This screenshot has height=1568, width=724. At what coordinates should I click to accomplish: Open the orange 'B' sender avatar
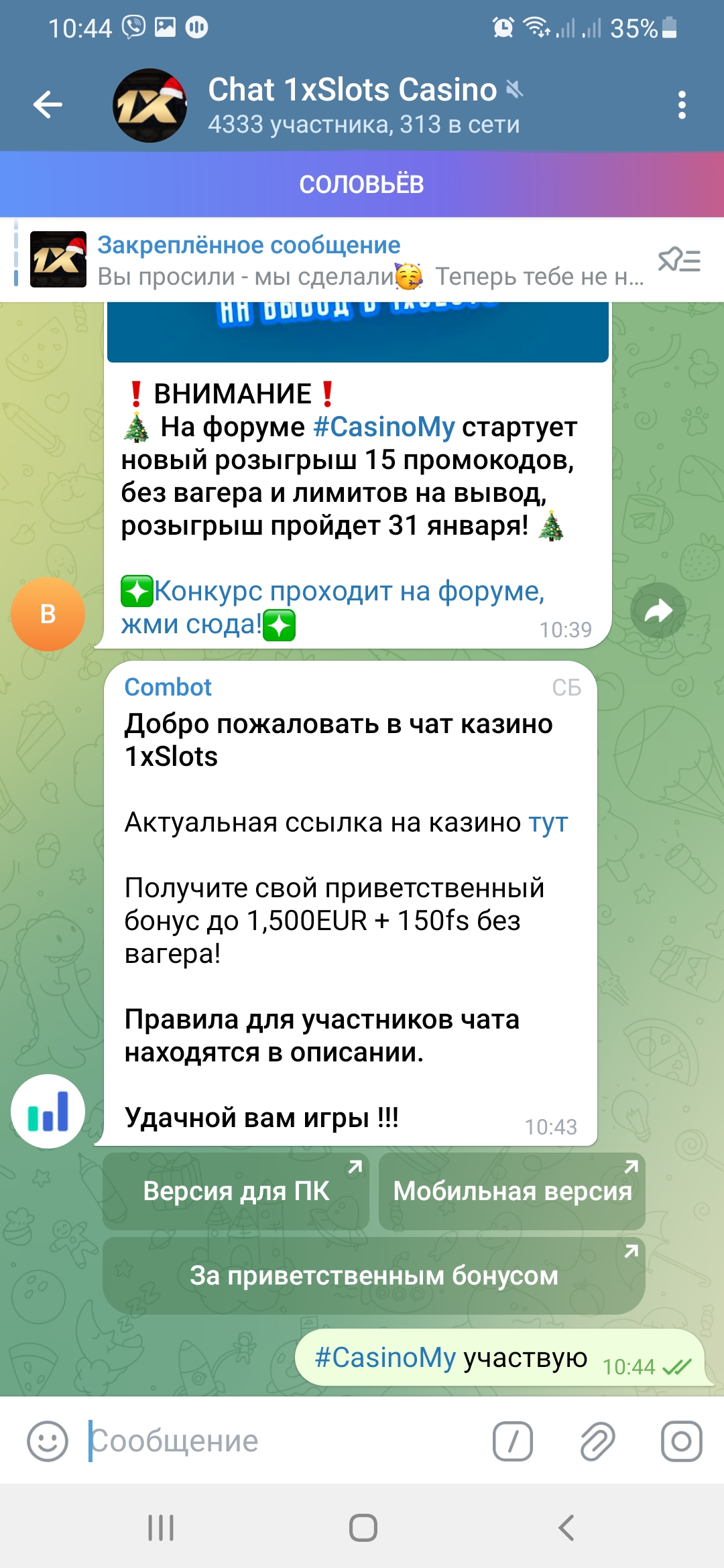click(x=48, y=614)
